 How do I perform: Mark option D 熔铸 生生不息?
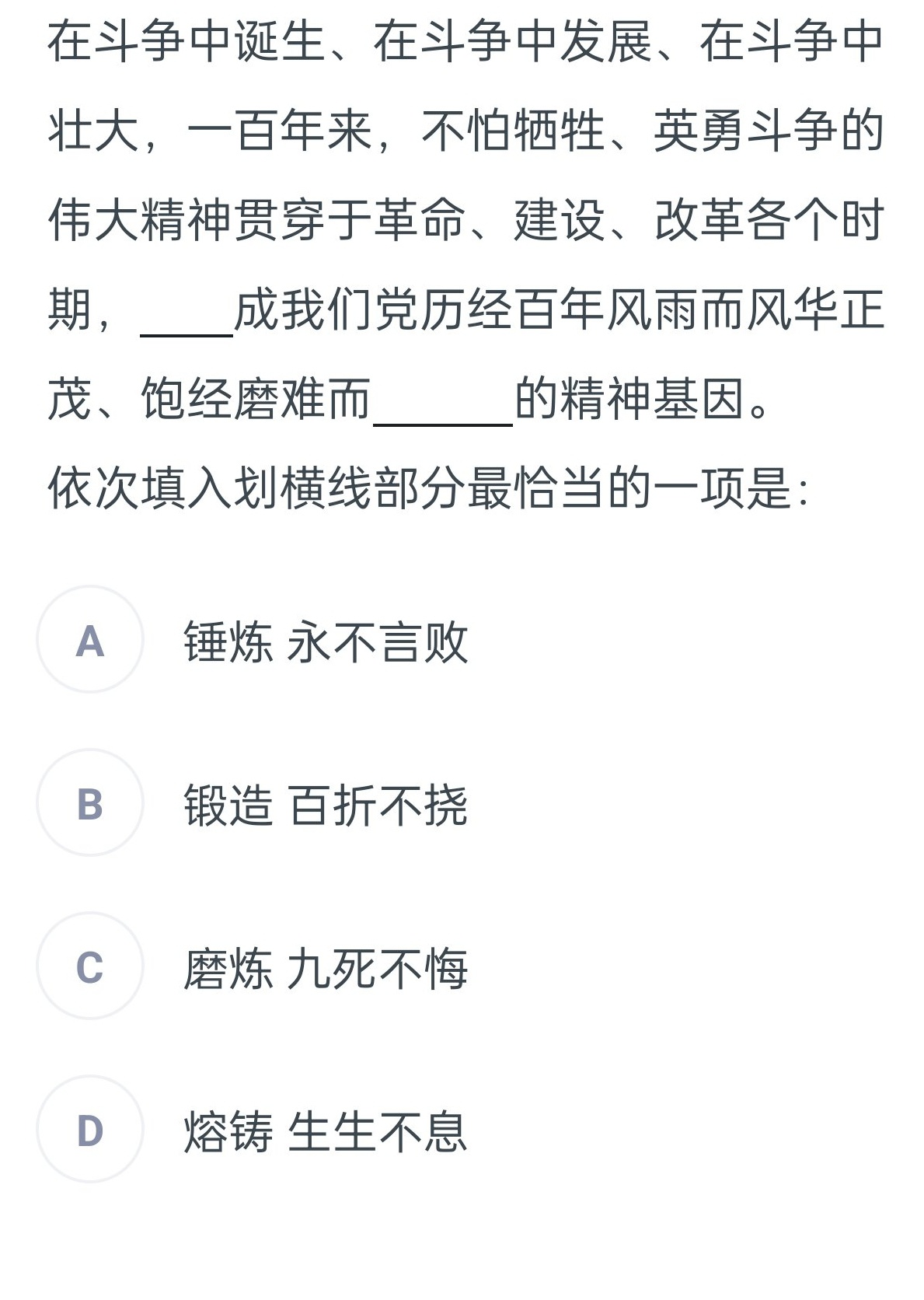[90, 1130]
